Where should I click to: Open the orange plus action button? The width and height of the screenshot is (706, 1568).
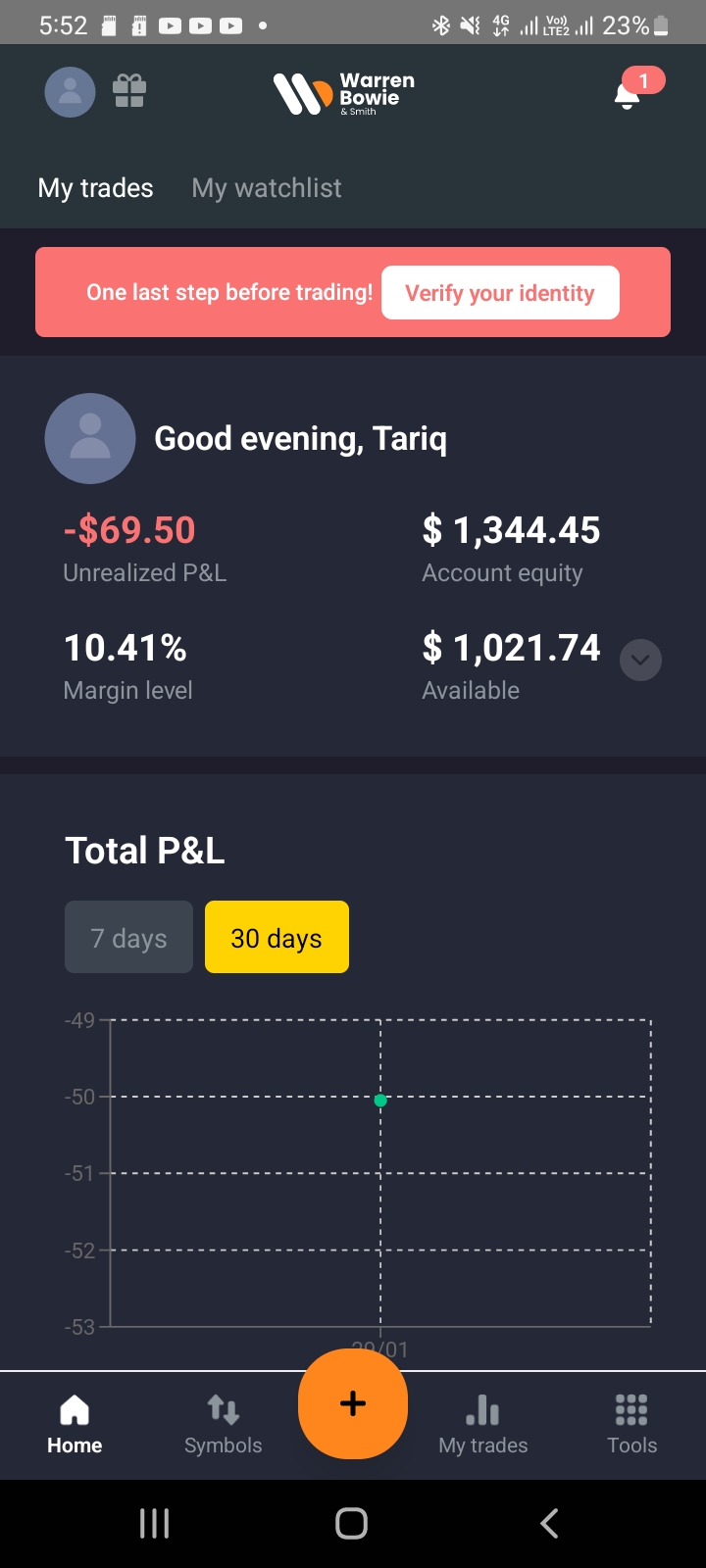coord(353,1403)
